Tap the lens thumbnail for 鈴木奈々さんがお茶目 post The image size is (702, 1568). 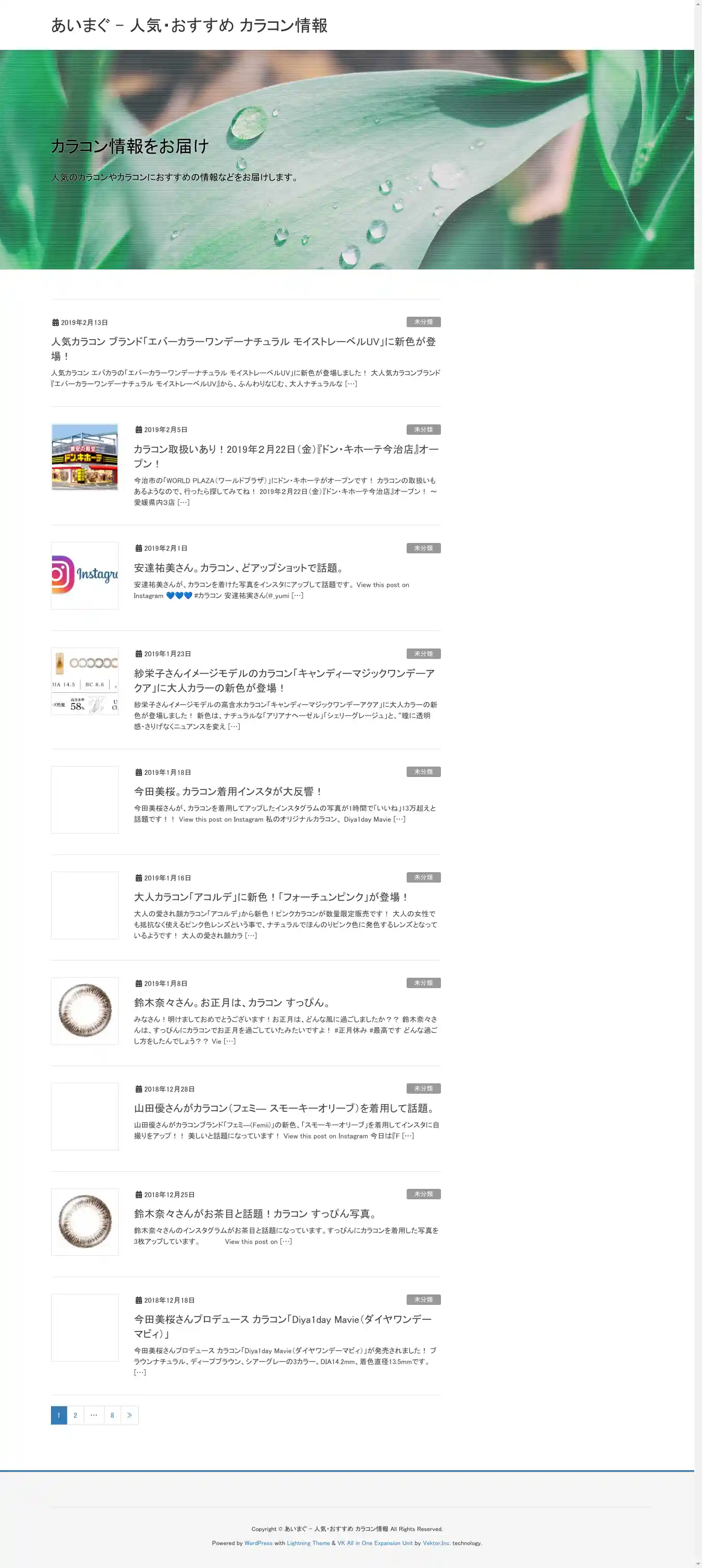point(85,1222)
